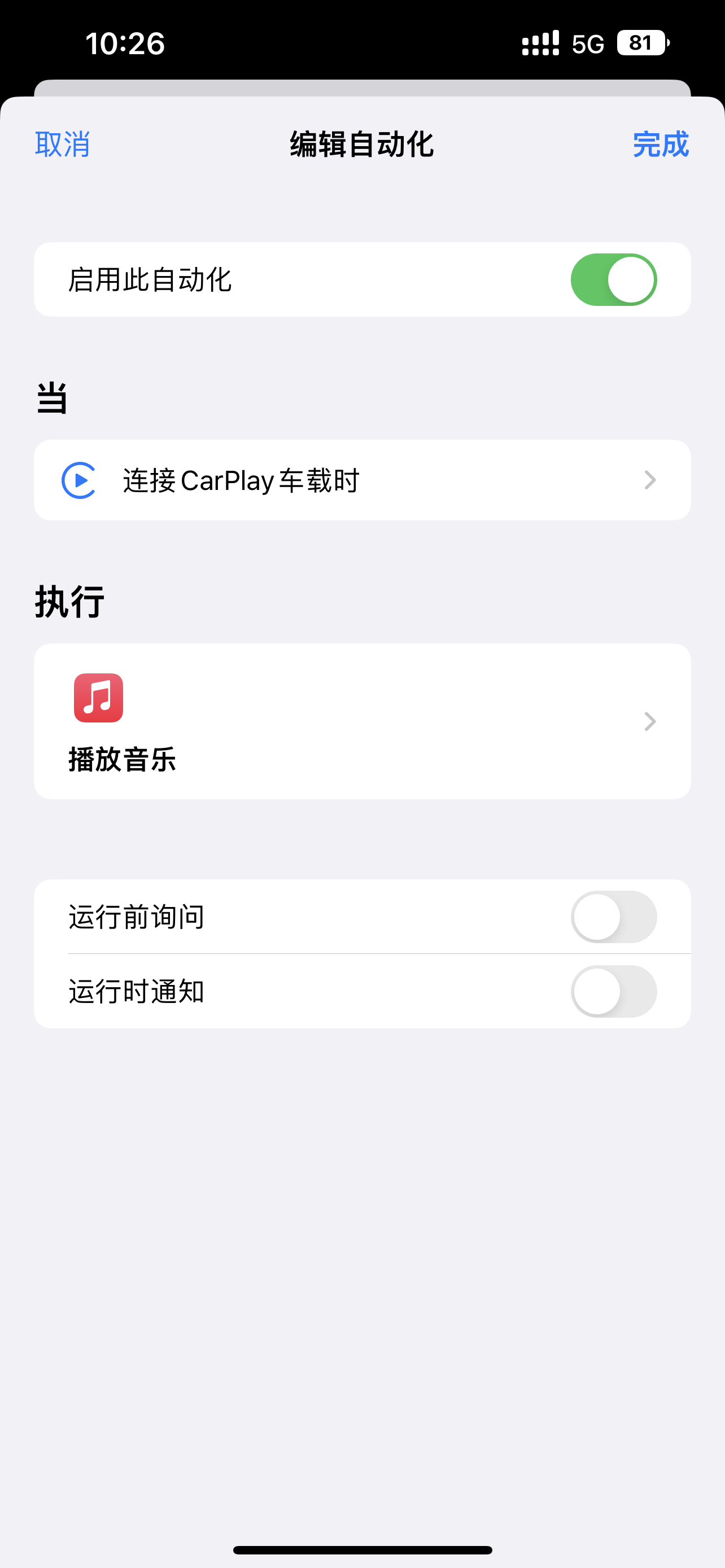Turn on 运行前询问
Screen dimensions: 725x1568
(x=613, y=917)
